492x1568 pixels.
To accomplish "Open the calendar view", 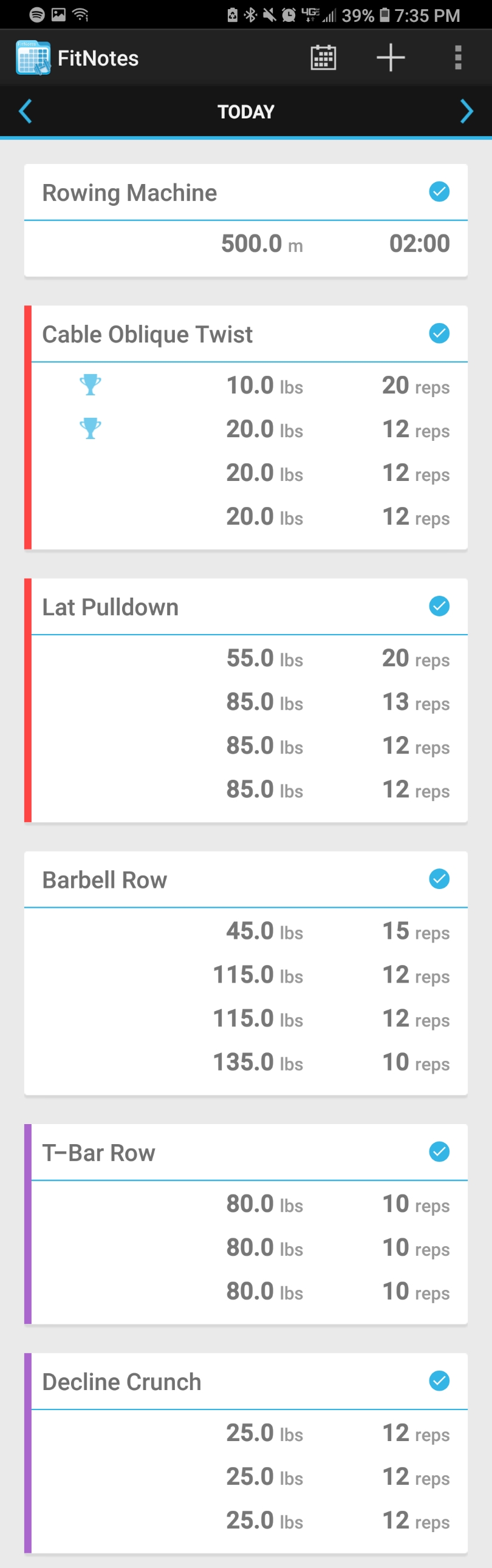I will tap(323, 58).
